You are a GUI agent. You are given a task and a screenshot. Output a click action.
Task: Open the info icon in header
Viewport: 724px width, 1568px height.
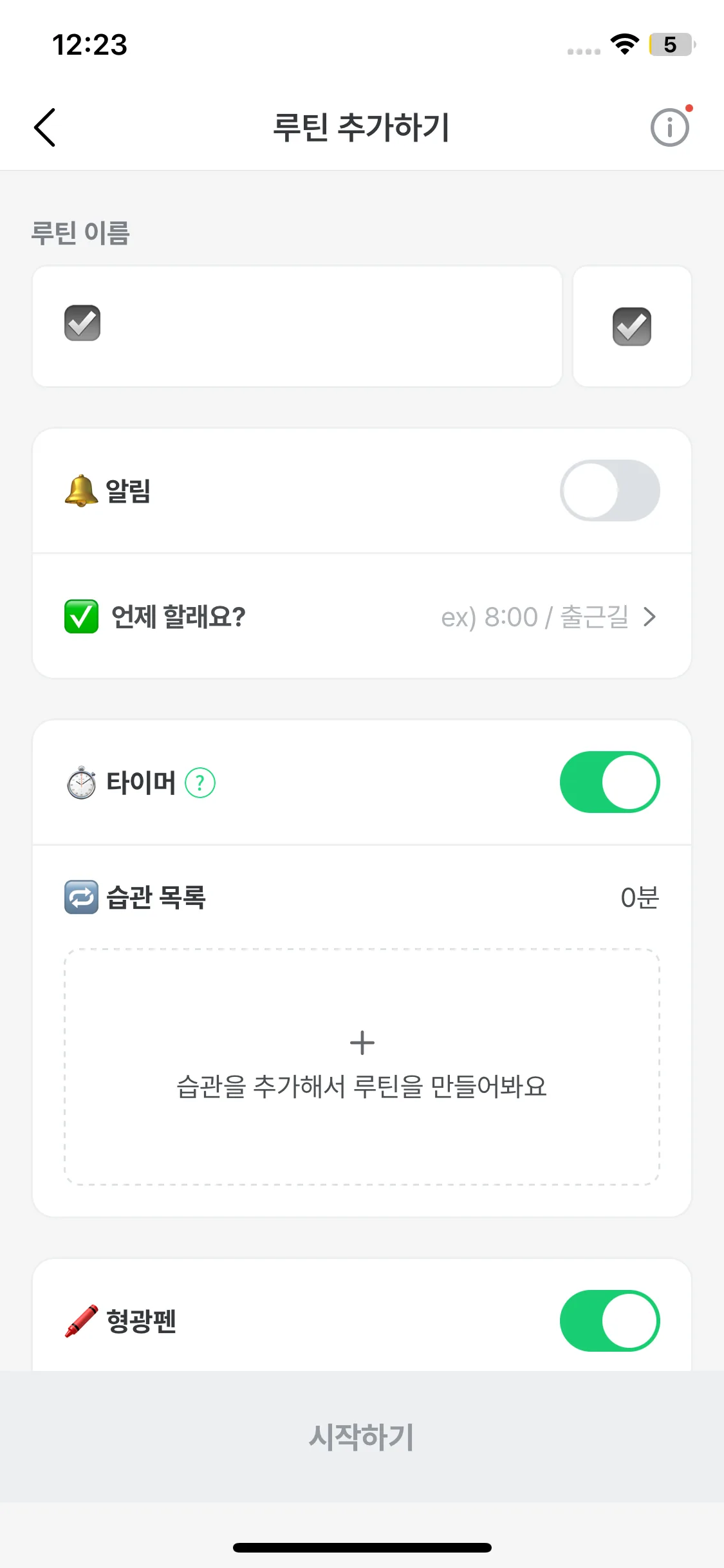pos(669,127)
